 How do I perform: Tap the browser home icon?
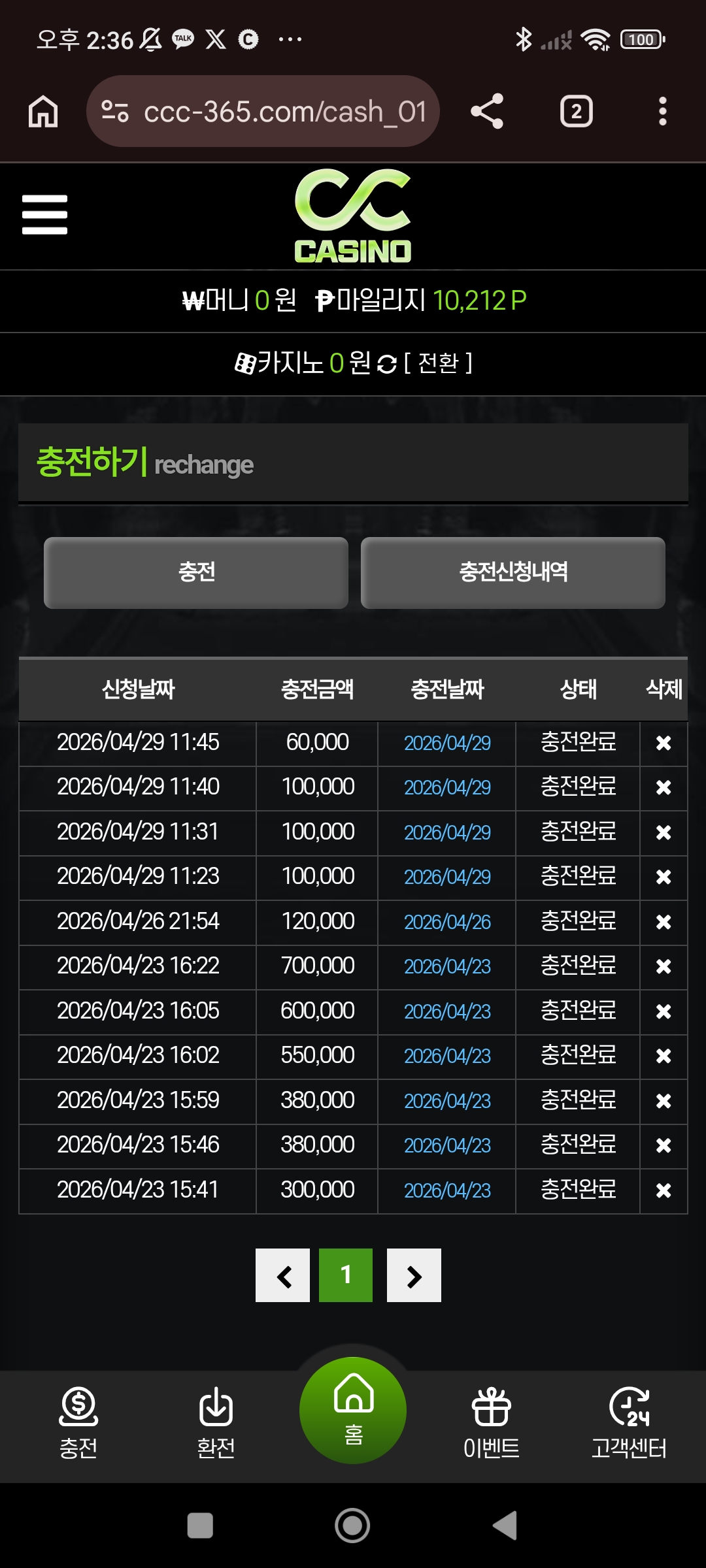point(43,111)
